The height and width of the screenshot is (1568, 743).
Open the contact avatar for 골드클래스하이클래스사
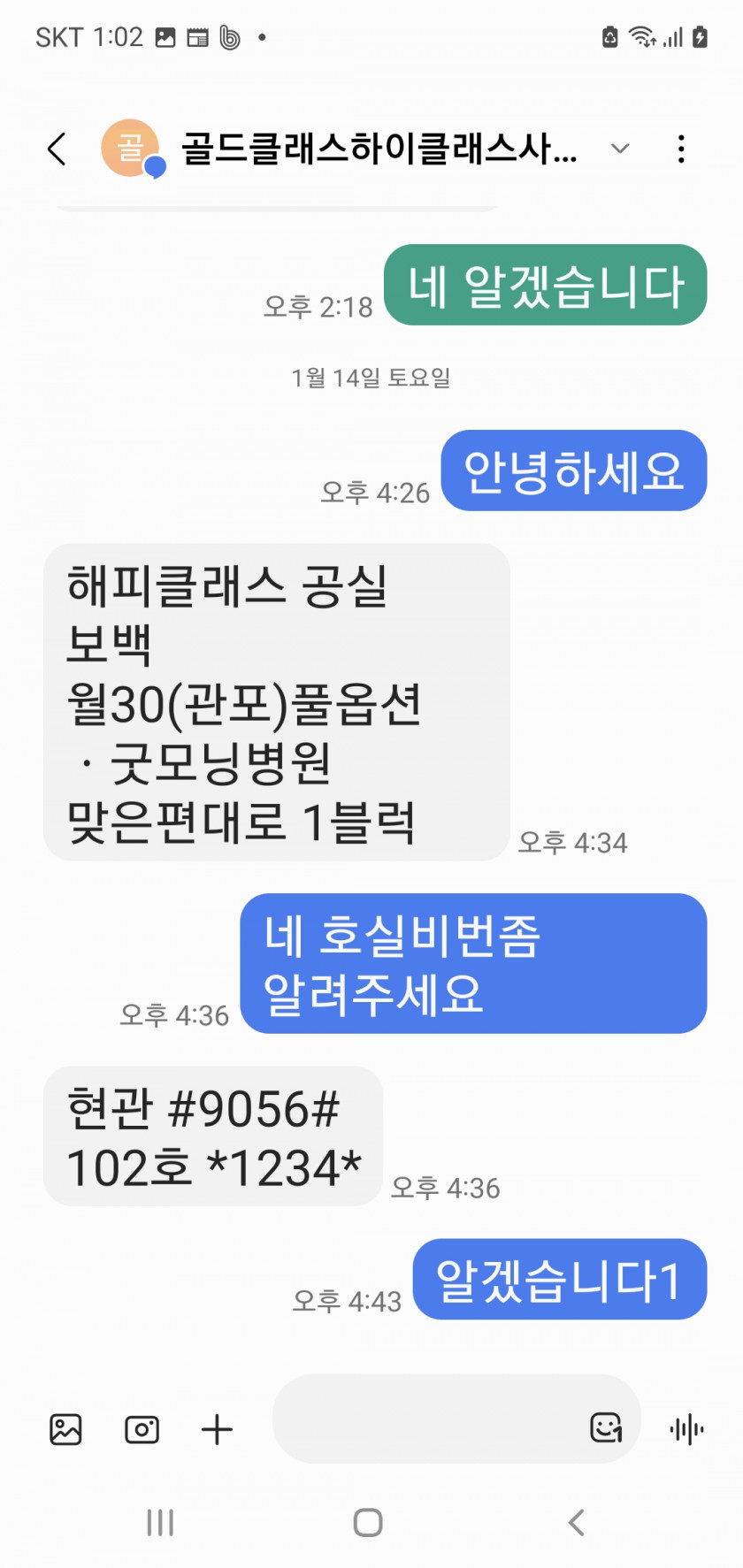click(x=131, y=148)
